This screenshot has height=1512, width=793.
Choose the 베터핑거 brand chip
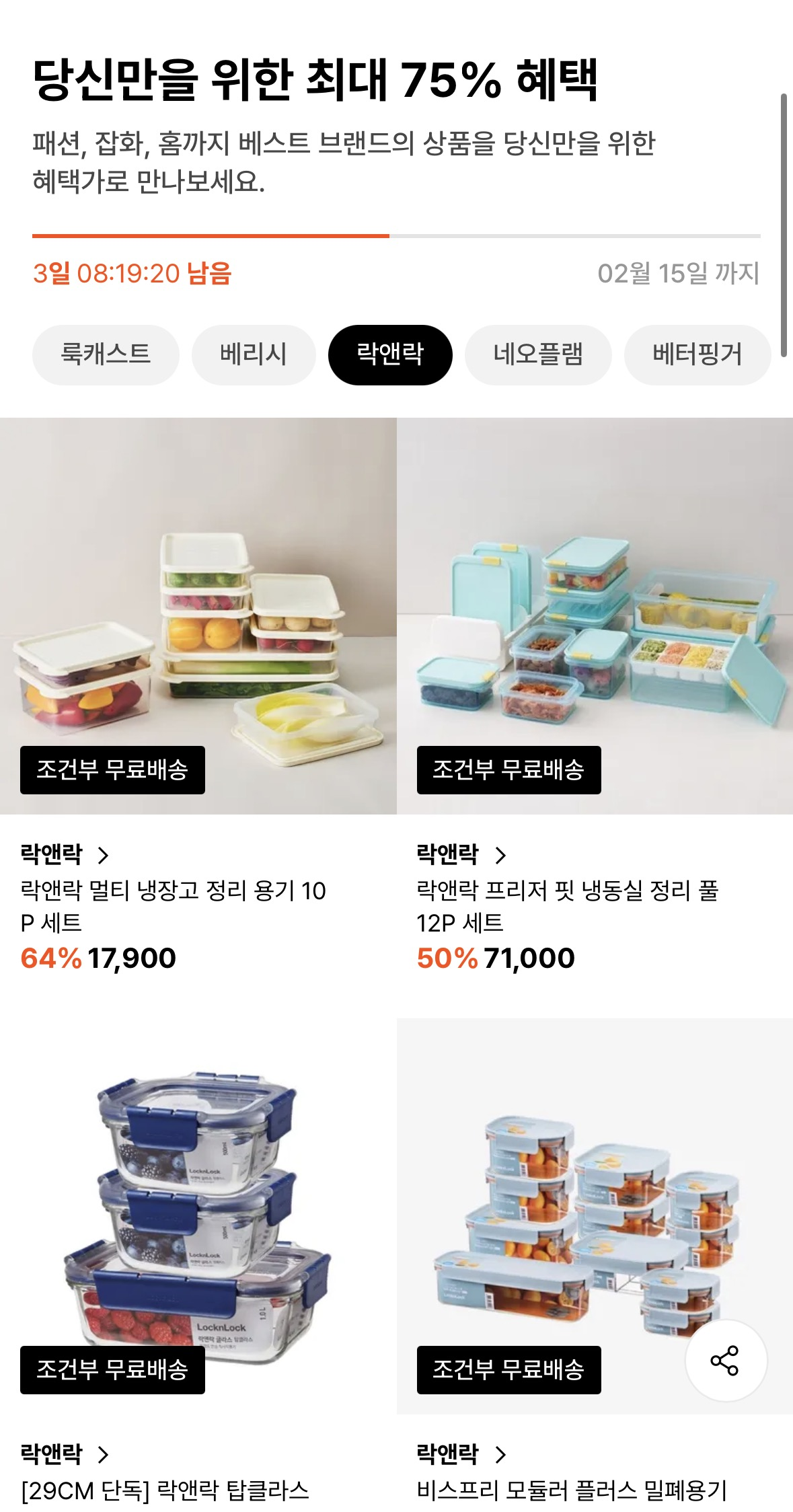click(x=697, y=354)
